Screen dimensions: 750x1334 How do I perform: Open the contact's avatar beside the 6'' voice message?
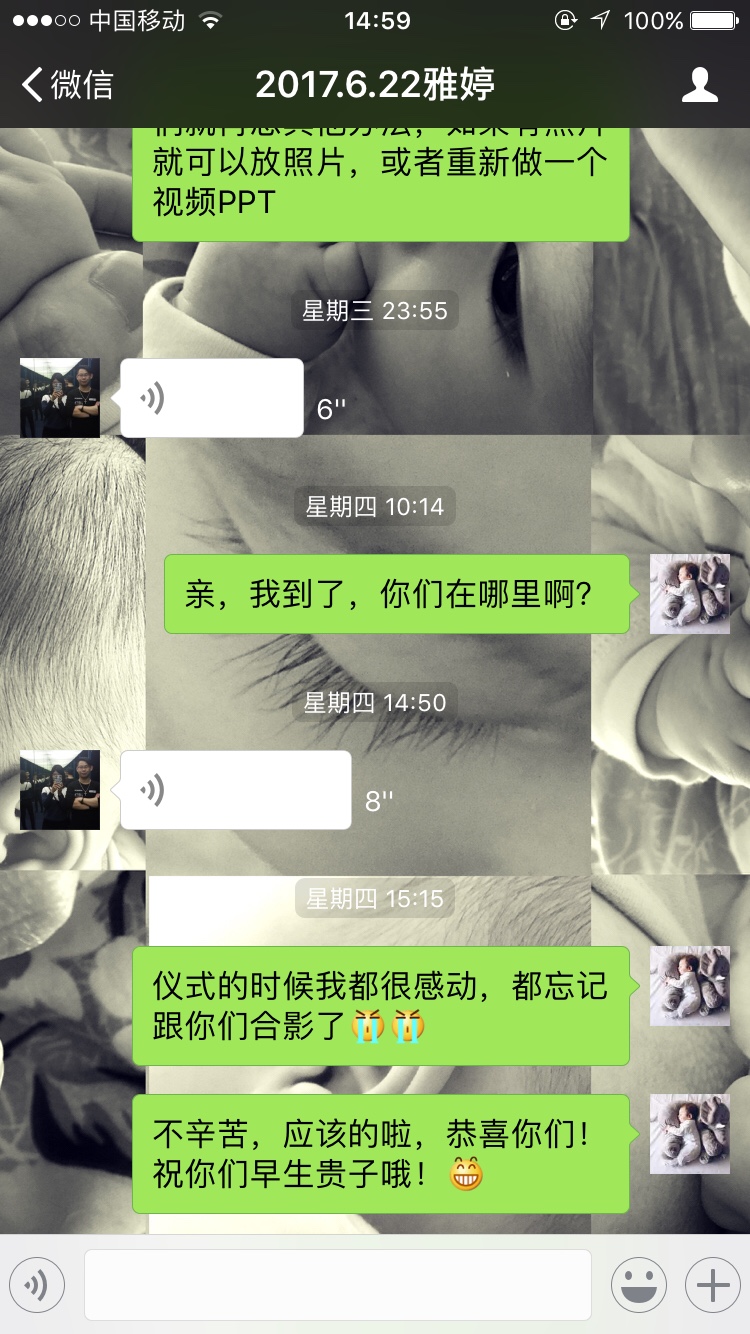pyautogui.click(x=60, y=398)
